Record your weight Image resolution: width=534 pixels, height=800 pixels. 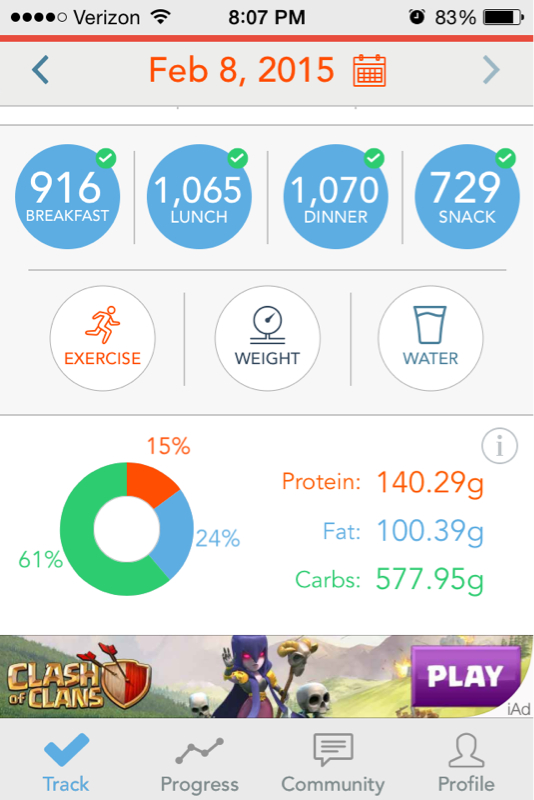pos(267,338)
